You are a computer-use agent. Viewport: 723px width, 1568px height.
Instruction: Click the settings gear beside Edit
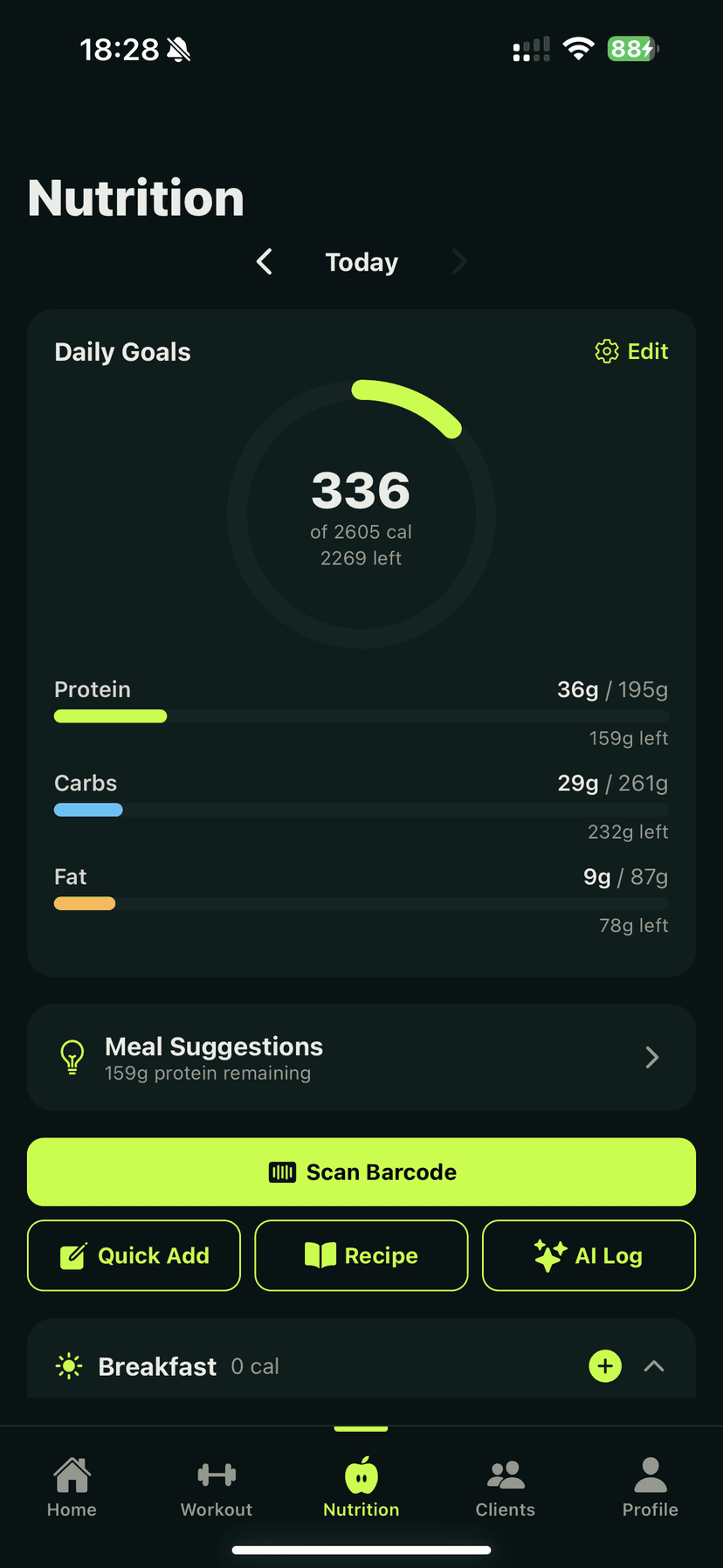pos(606,351)
